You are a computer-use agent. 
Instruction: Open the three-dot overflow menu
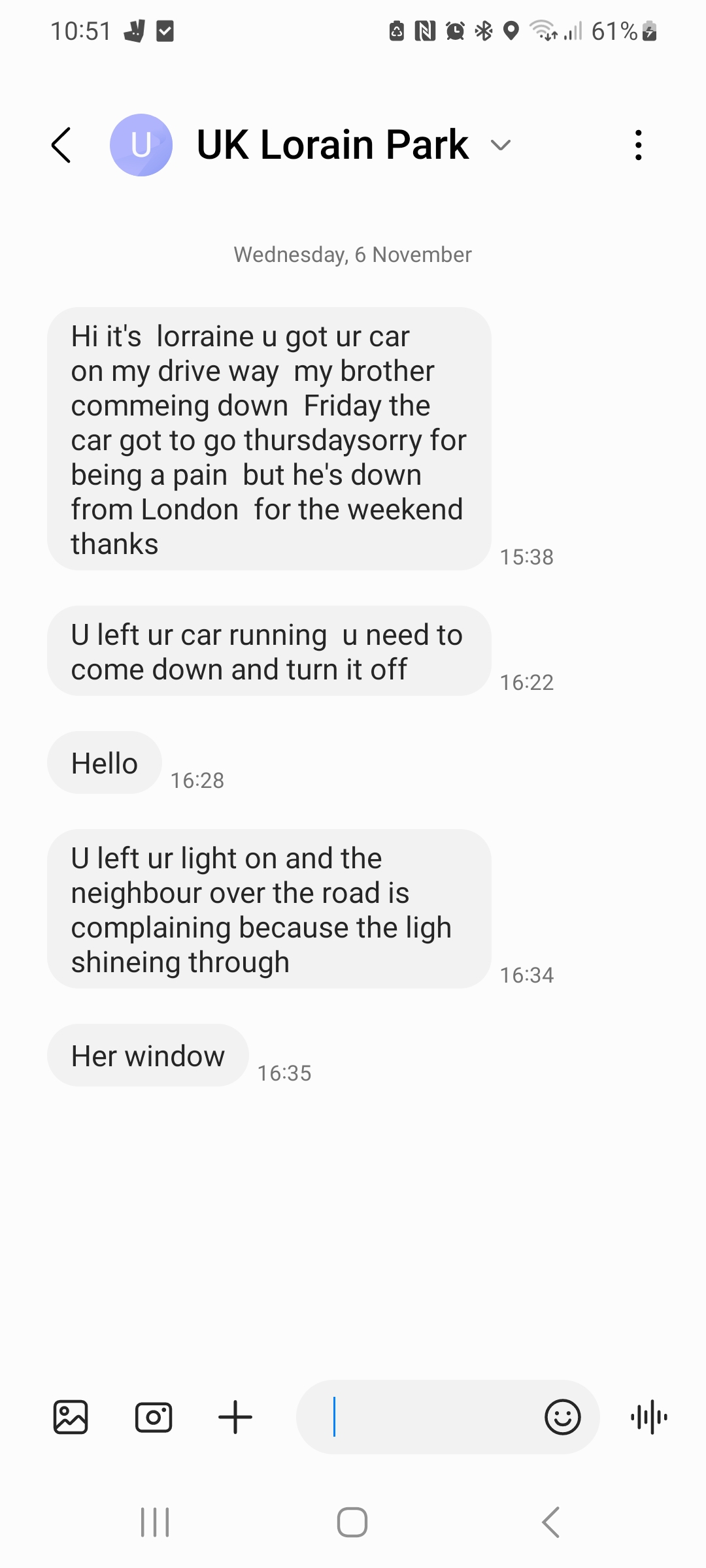pyautogui.click(x=639, y=145)
